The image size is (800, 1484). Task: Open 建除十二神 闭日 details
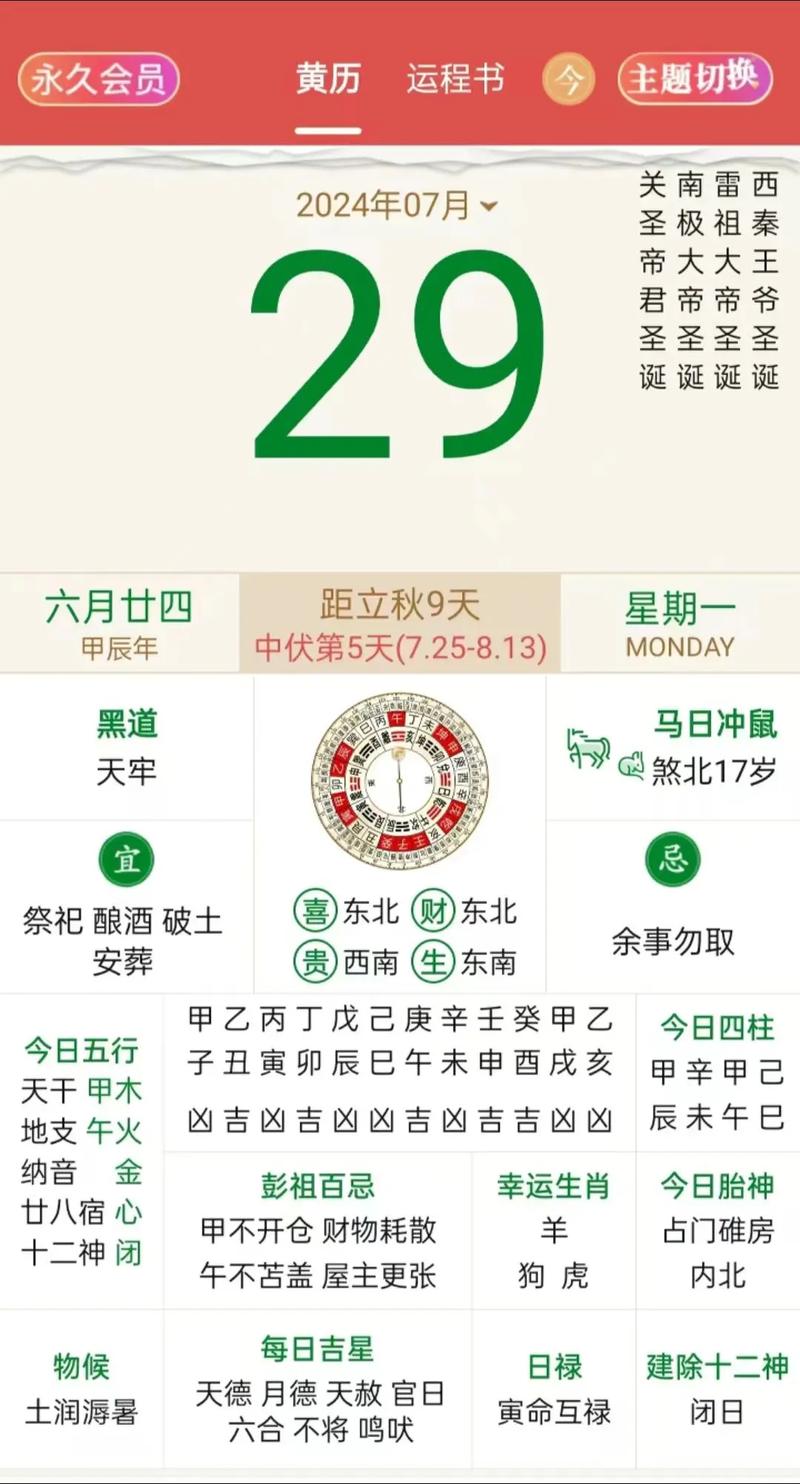pos(717,1390)
